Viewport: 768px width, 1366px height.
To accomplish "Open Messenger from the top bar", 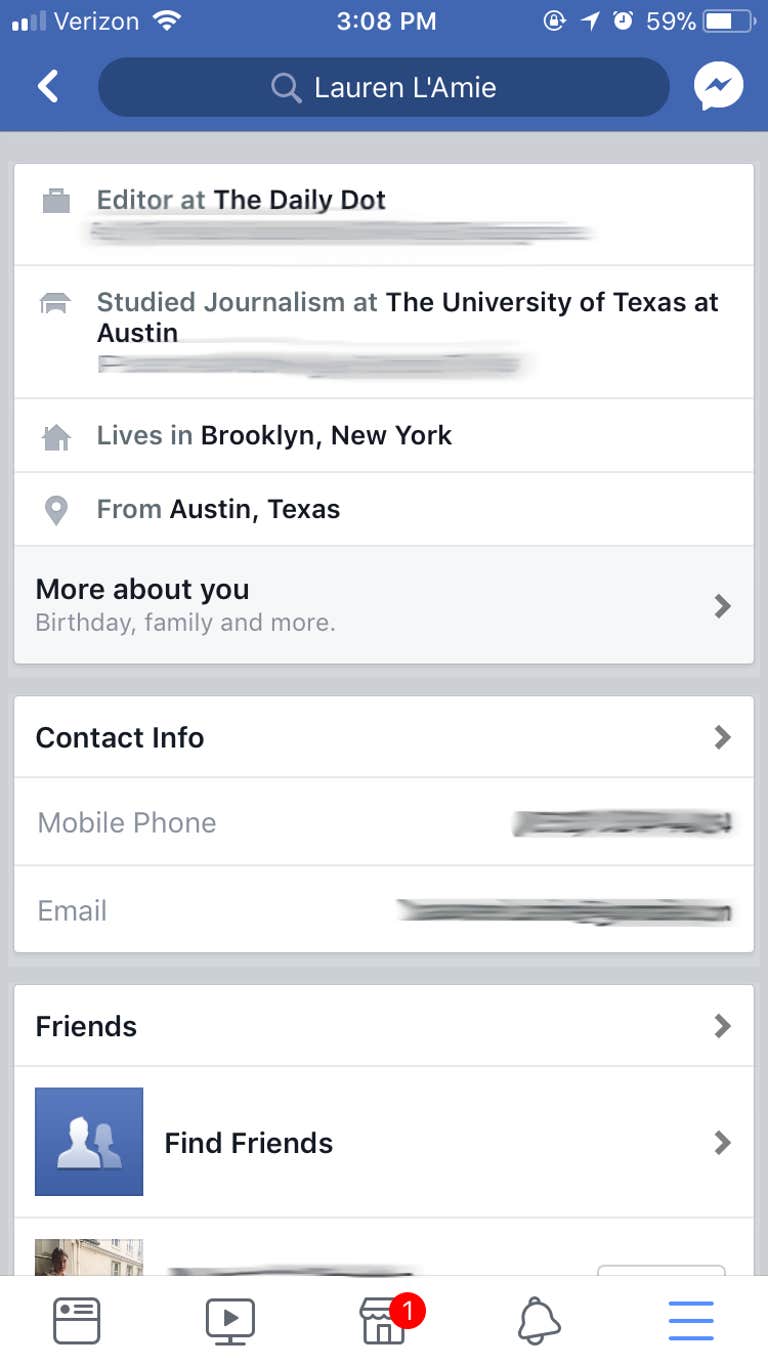I will [x=719, y=87].
